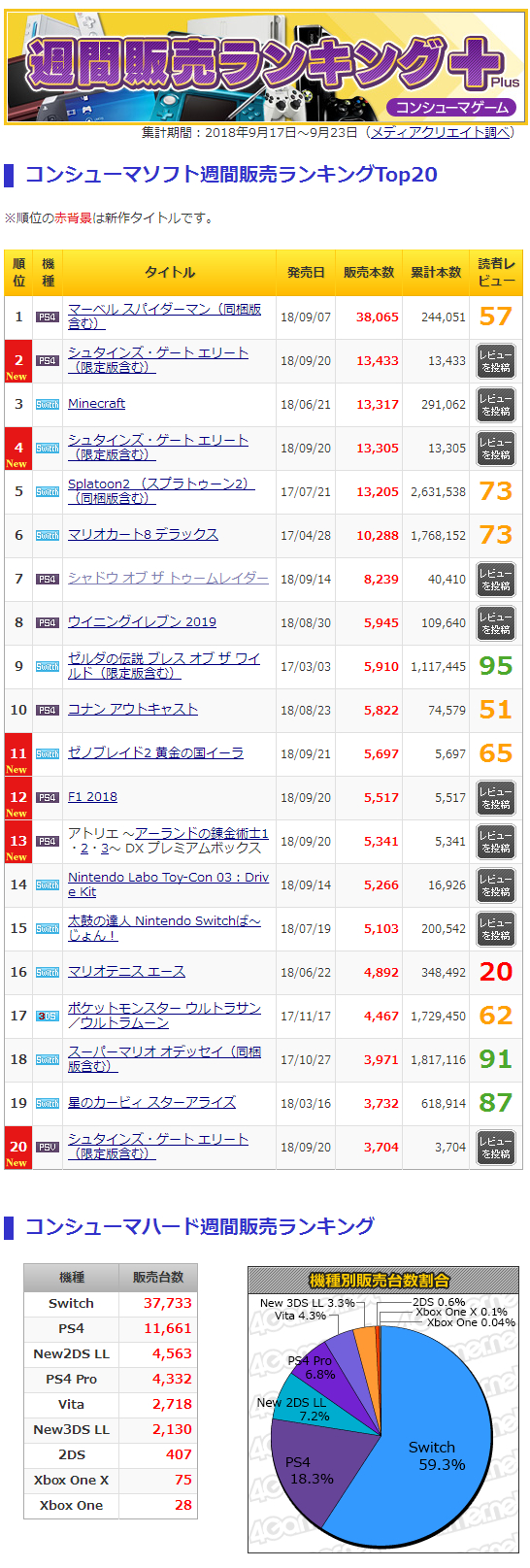
Task: Post a review for F1 2018
Action: pyautogui.click(x=496, y=798)
